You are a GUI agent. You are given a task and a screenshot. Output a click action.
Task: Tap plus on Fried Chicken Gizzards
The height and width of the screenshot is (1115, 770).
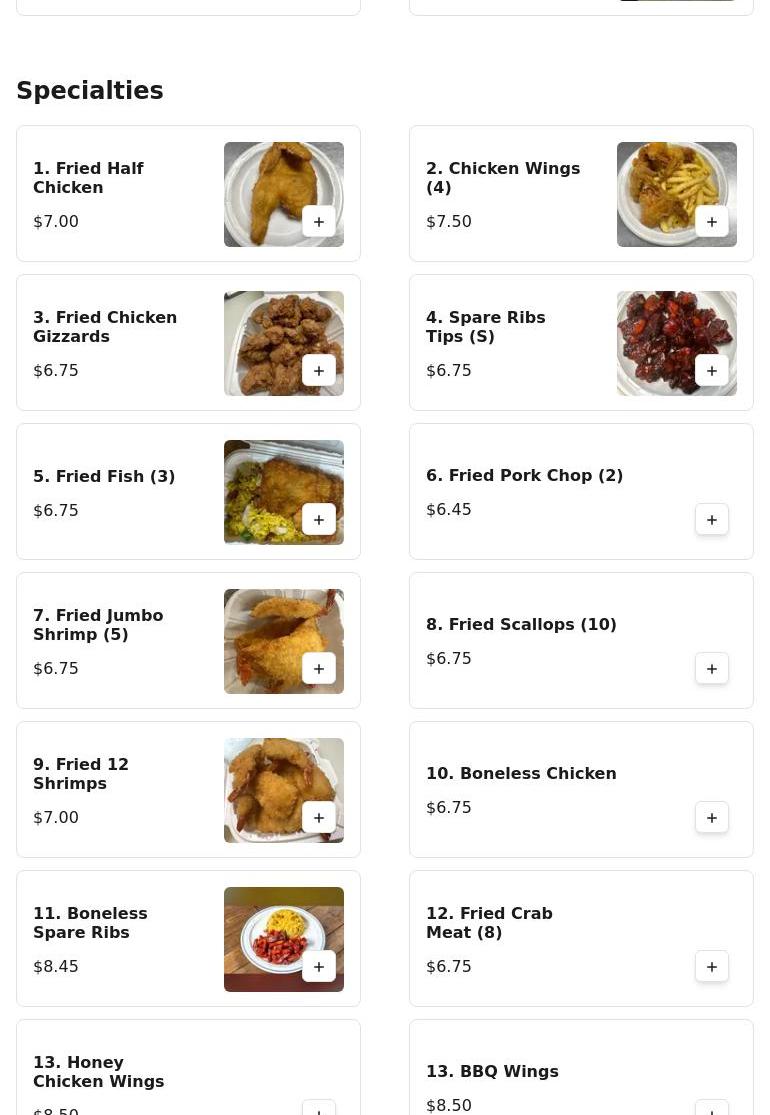point(319,371)
